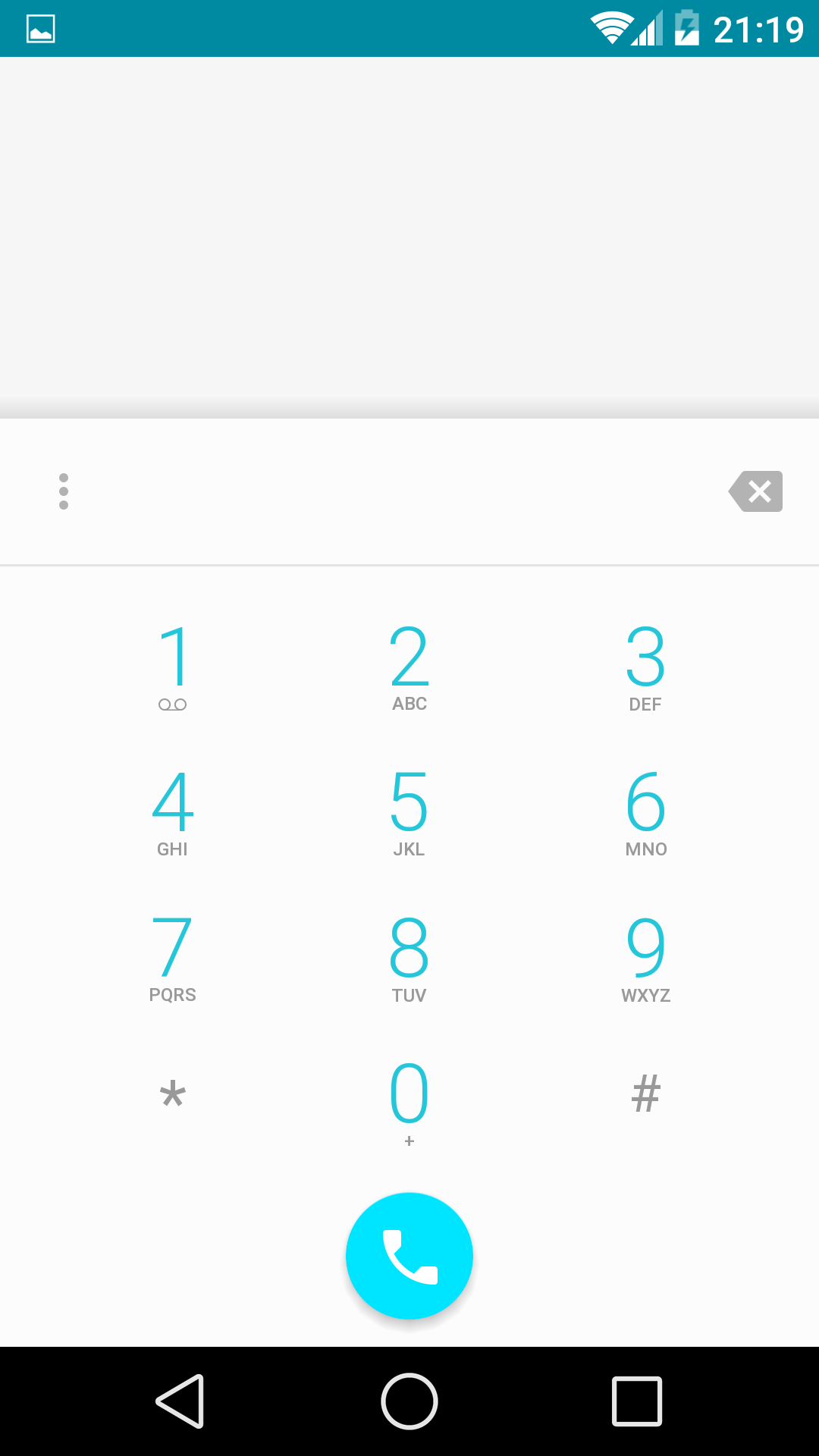Tap the backspace delete icon

pyautogui.click(x=756, y=491)
